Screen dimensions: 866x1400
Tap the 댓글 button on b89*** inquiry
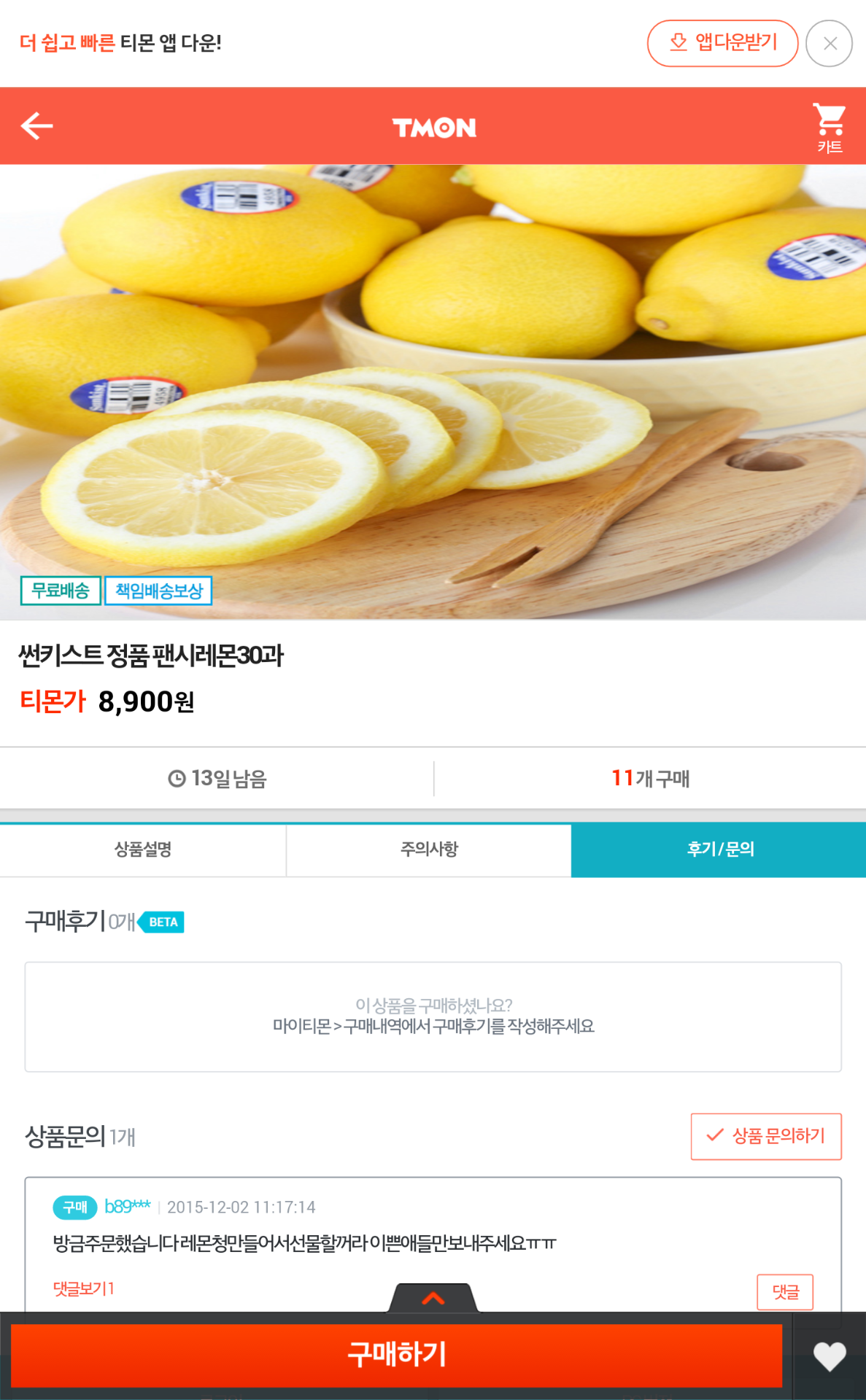[x=785, y=1292]
